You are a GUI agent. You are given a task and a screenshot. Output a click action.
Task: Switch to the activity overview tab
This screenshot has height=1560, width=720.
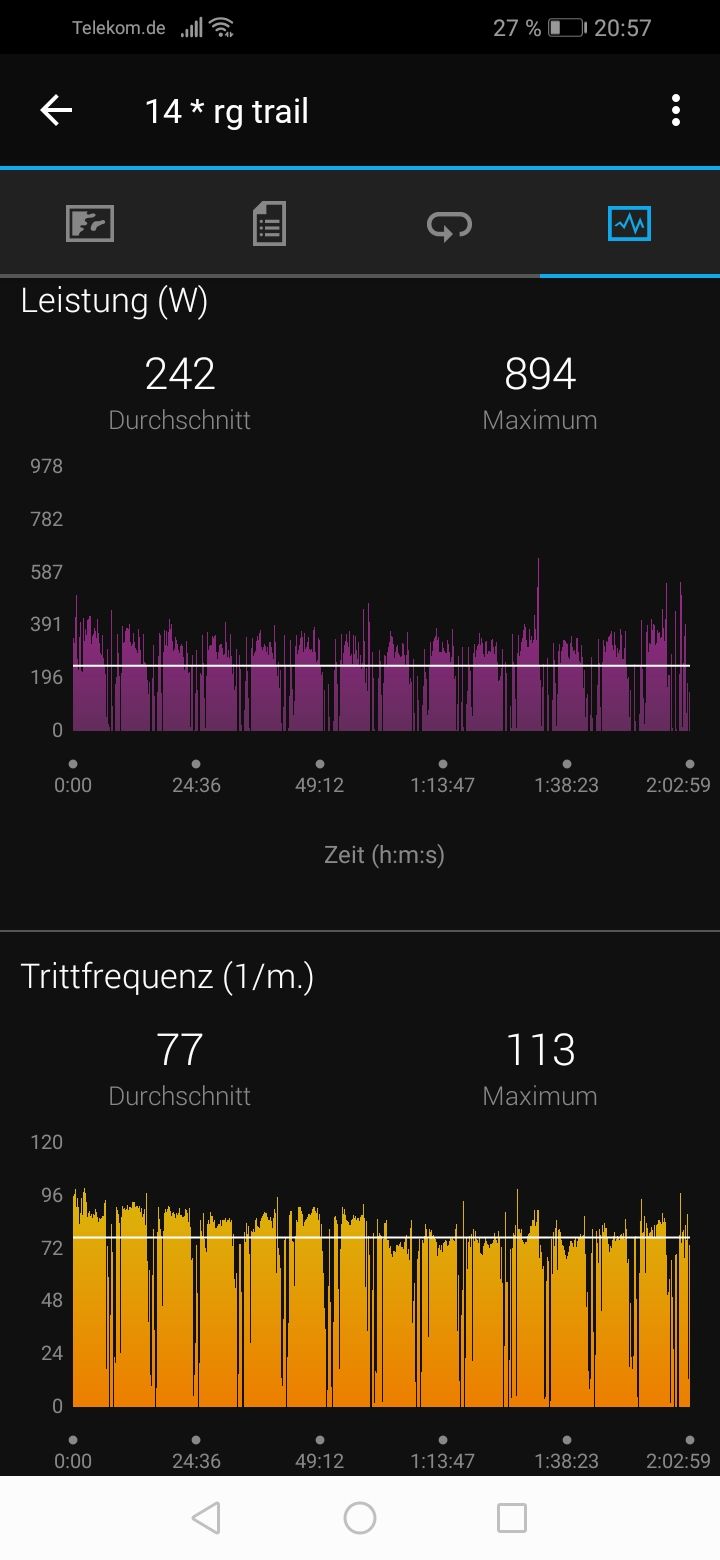[90, 223]
